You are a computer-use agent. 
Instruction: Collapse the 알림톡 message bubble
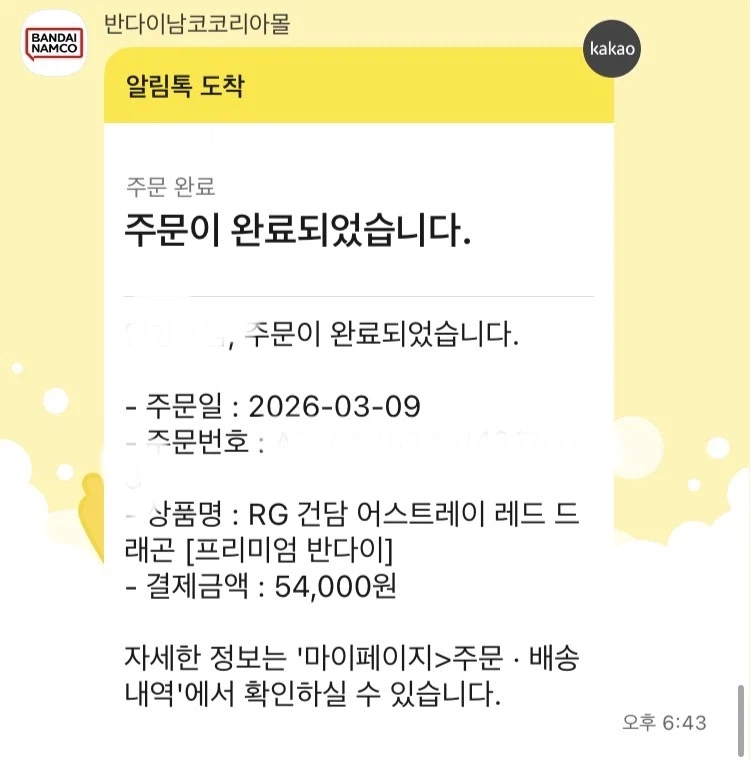click(360, 400)
